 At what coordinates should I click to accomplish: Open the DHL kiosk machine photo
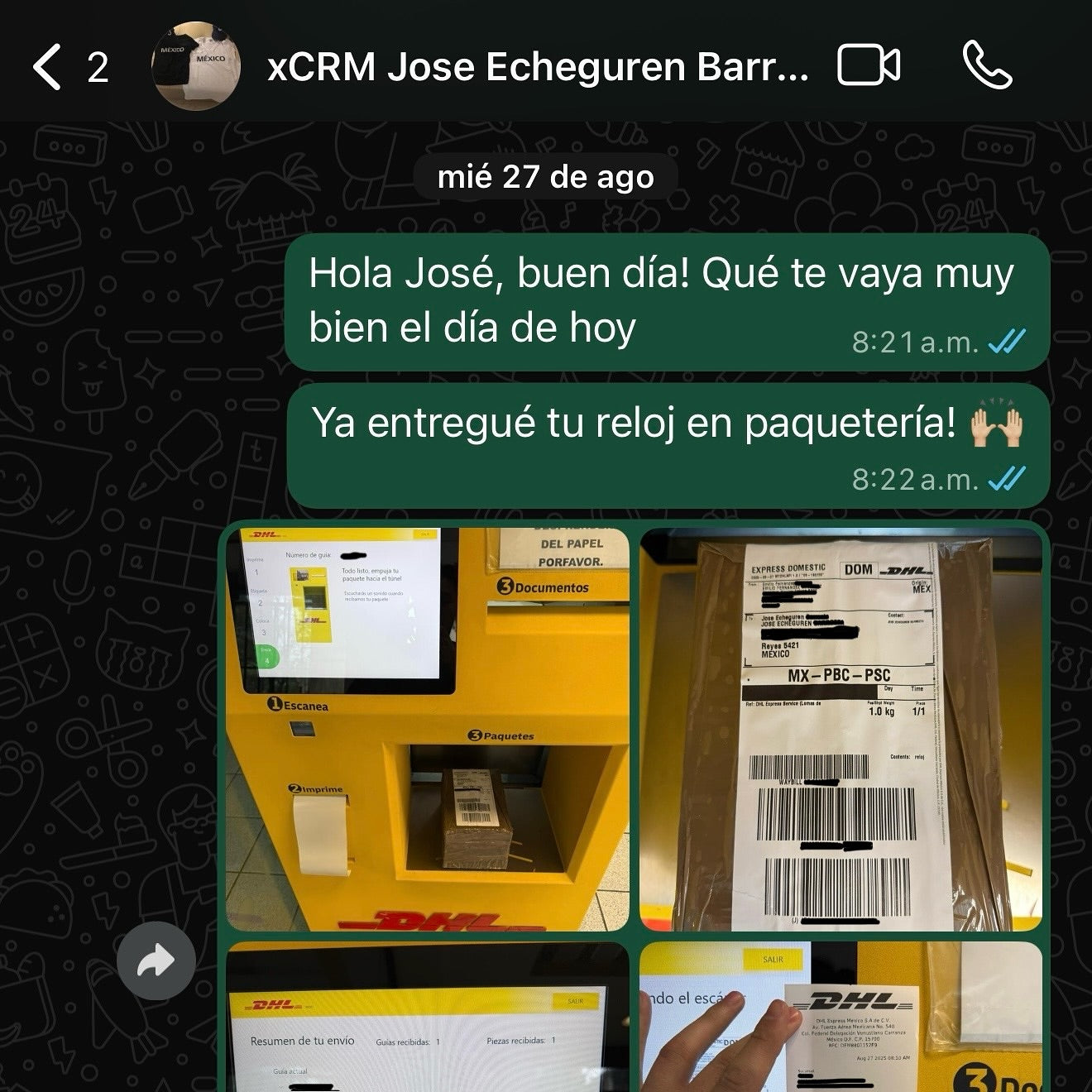pyautogui.click(x=428, y=730)
